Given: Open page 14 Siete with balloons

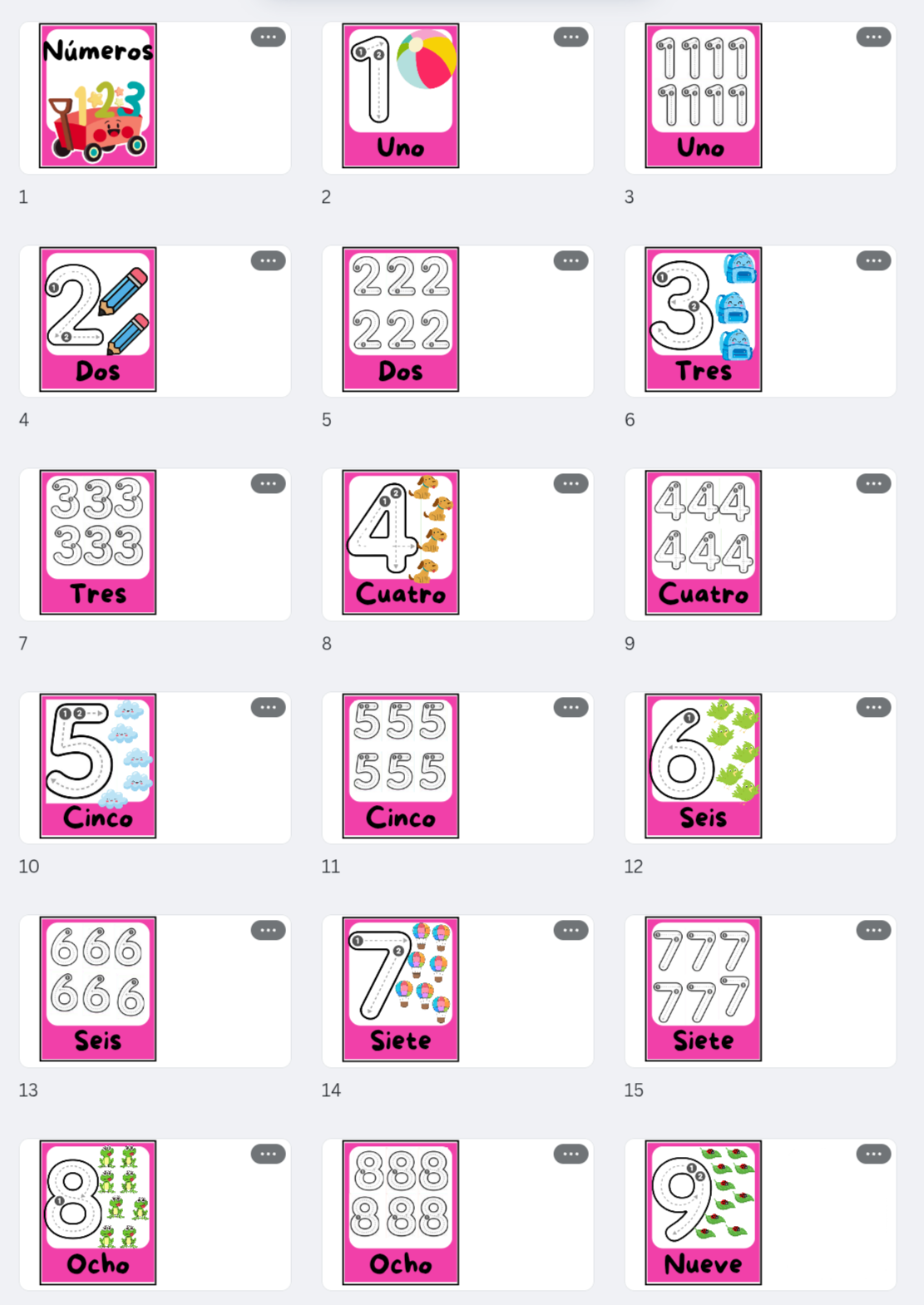Looking at the screenshot, I should click(400, 989).
